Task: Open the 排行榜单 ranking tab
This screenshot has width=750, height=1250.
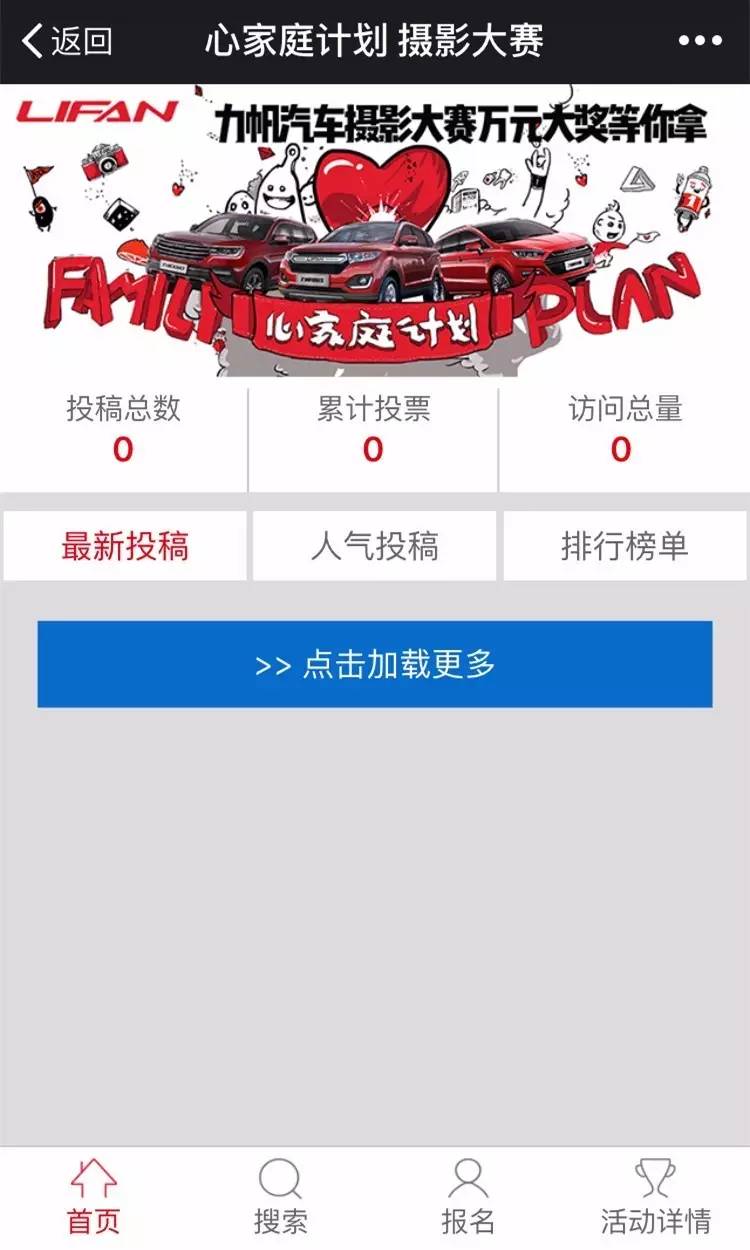Action: [x=624, y=547]
